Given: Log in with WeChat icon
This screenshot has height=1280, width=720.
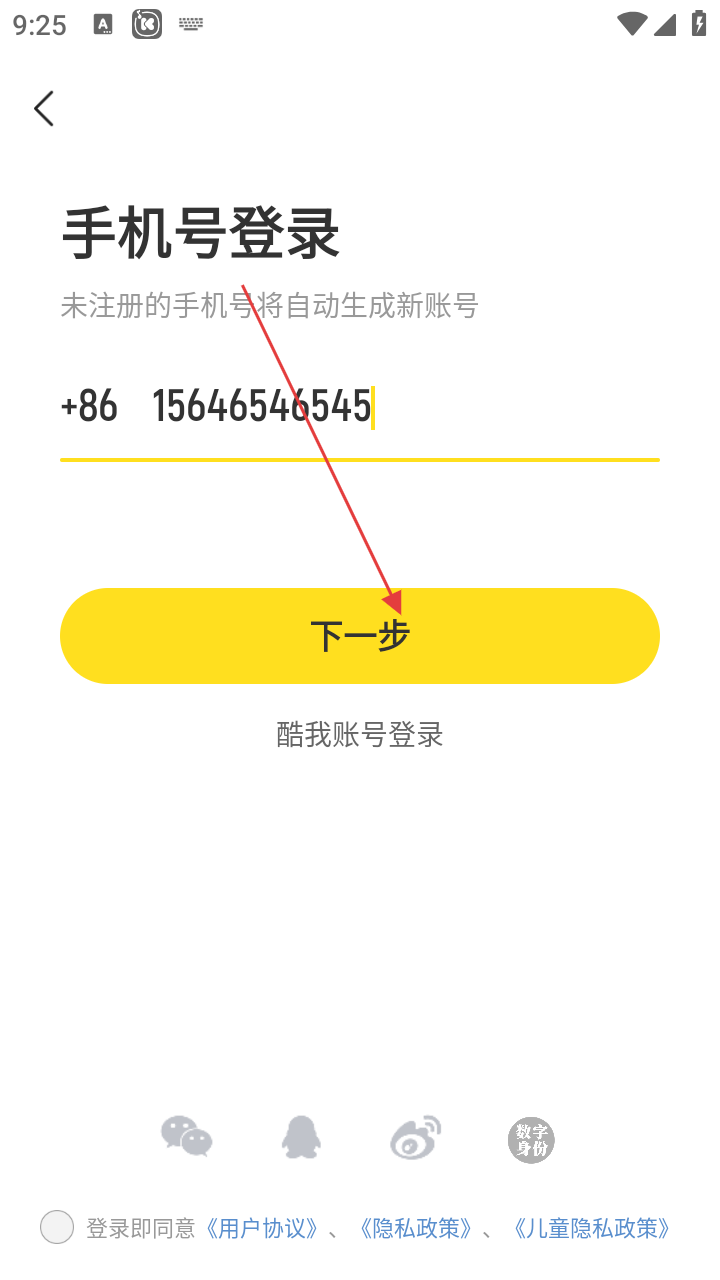Looking at the screenshot, I should 187,1138.
